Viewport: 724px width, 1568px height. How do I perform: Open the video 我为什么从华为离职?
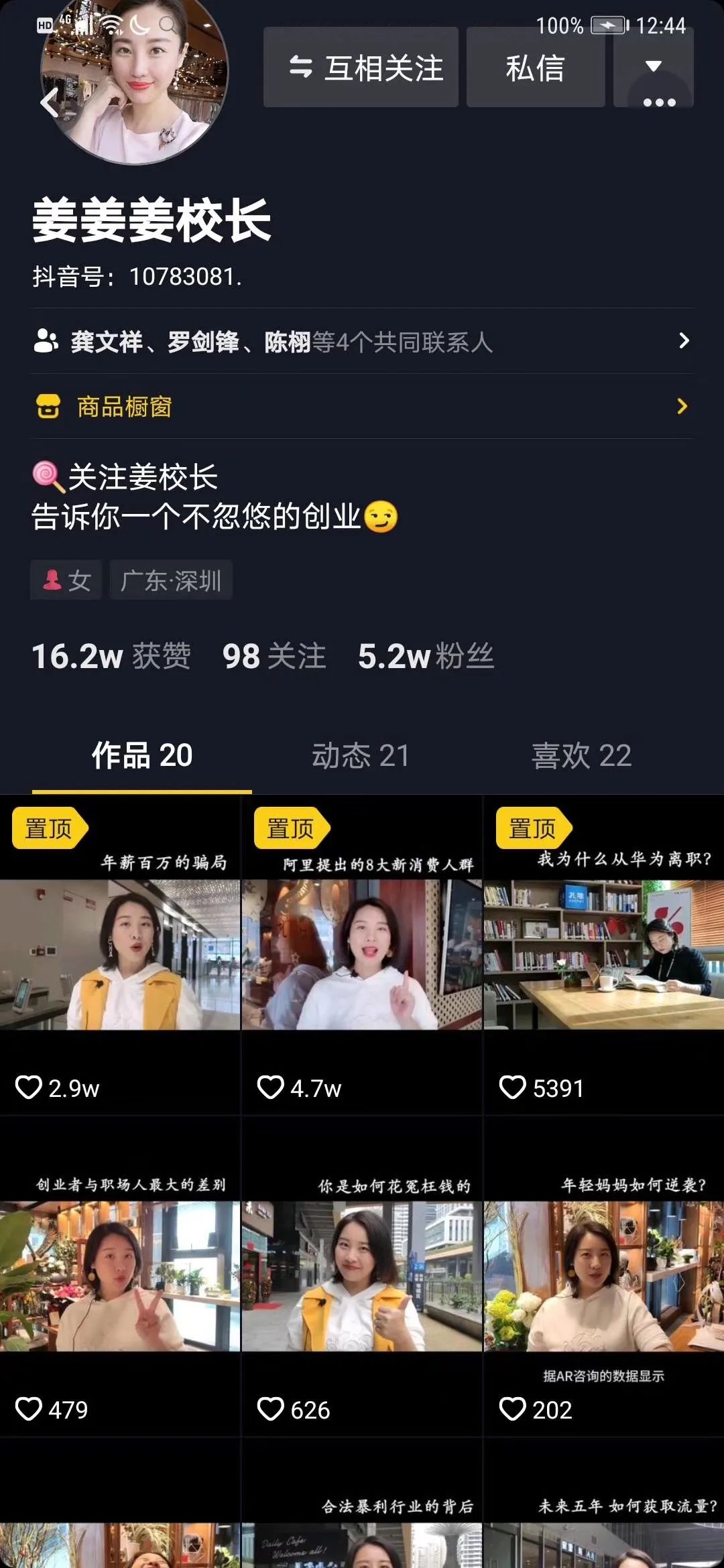coord(603,955)
